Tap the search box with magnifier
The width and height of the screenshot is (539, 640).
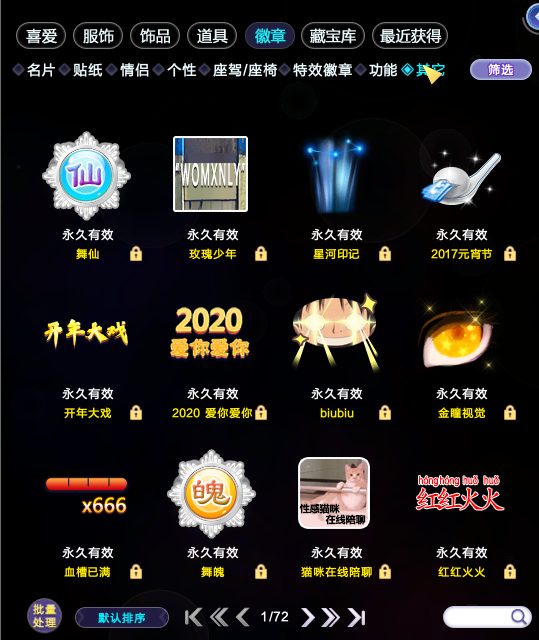pyautogui.click(x=487, y=617)
